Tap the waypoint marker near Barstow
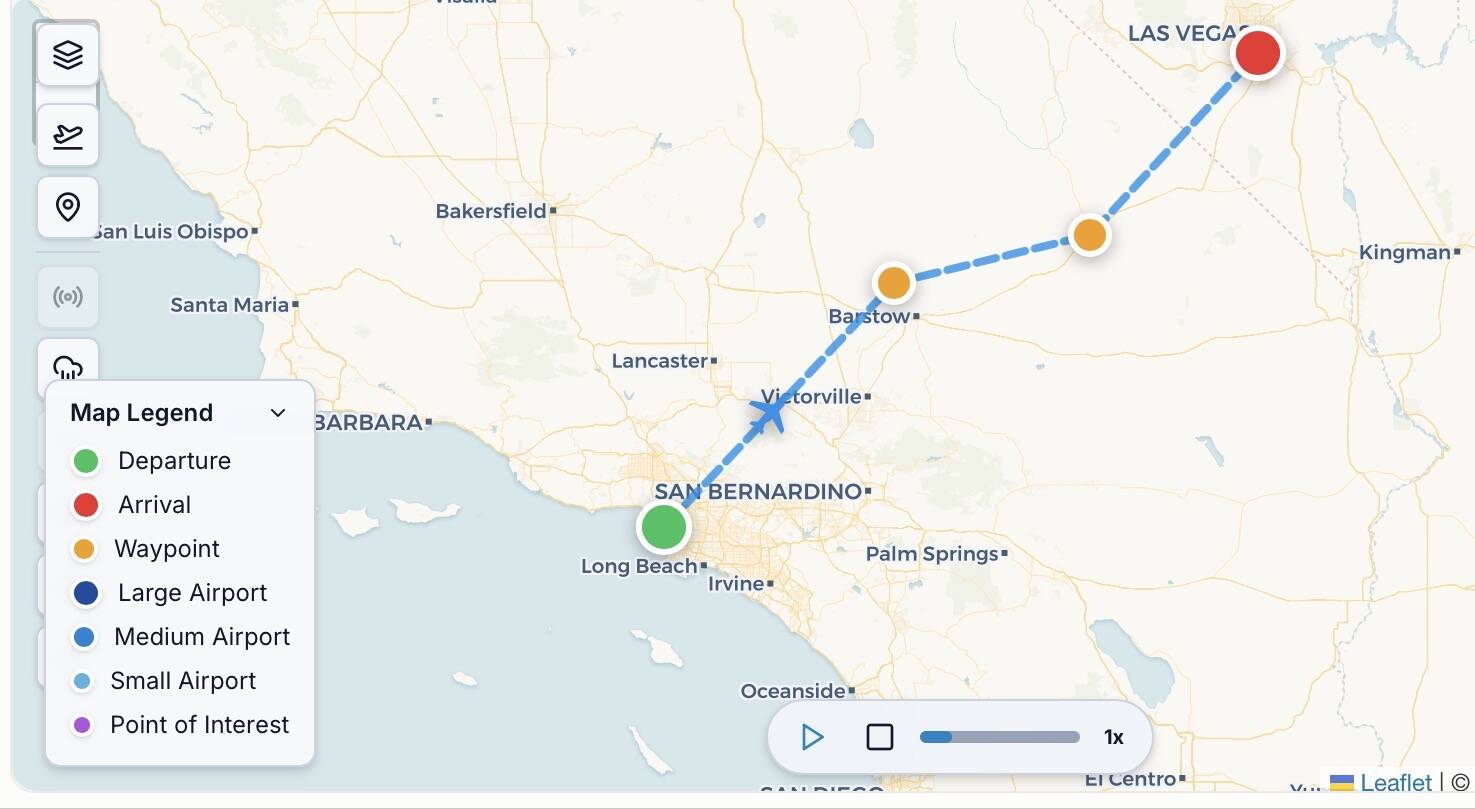This screenshot has height=809, width=1475. point(893,283)
